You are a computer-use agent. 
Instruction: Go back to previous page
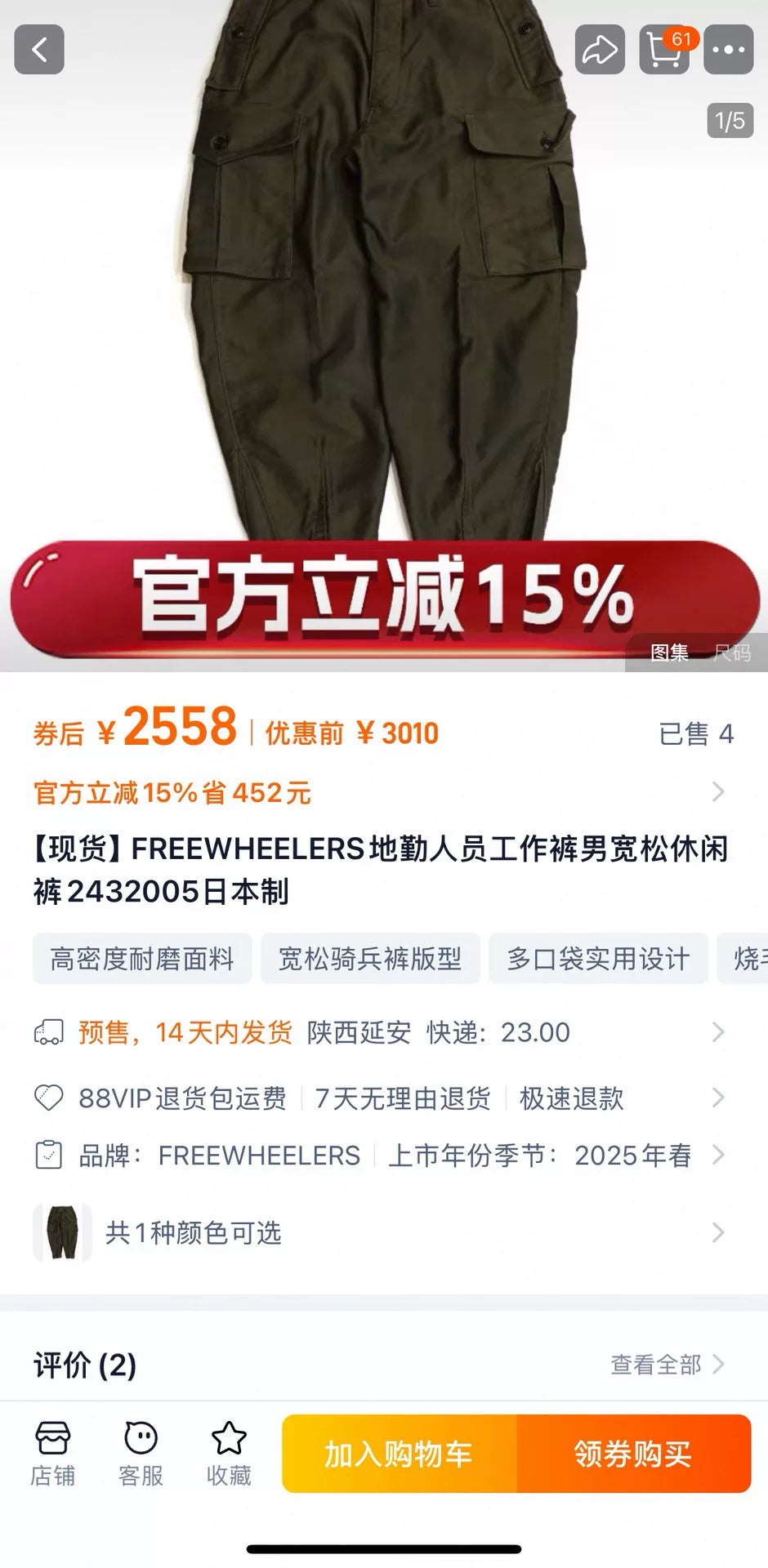click(x=39, y=50)
